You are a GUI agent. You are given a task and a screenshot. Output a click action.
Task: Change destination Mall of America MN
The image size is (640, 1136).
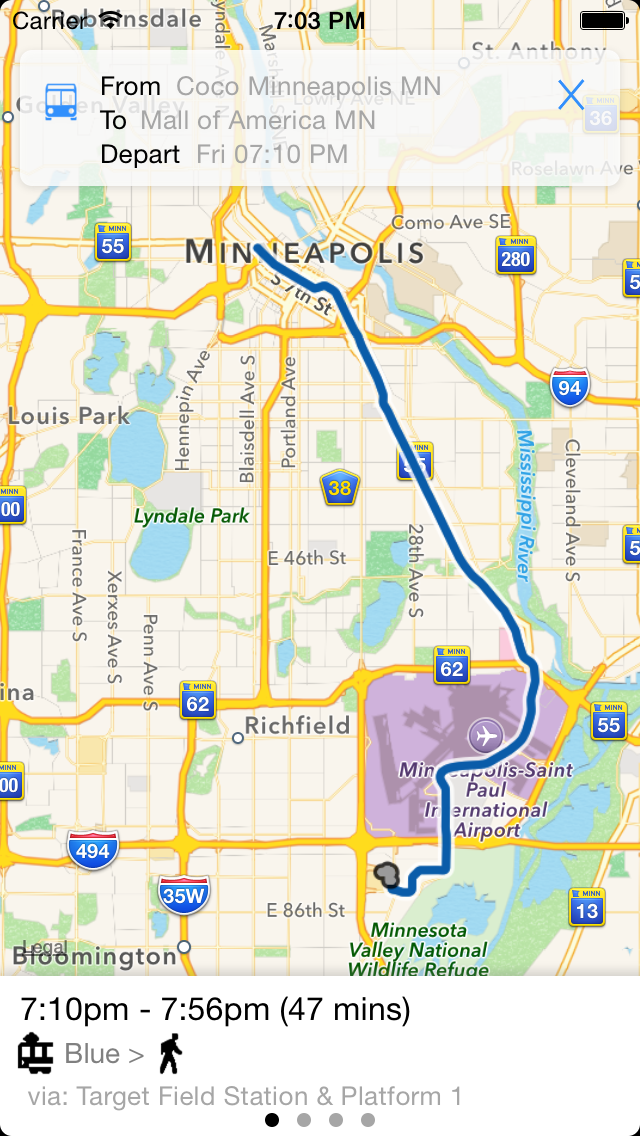pos(257,120)
